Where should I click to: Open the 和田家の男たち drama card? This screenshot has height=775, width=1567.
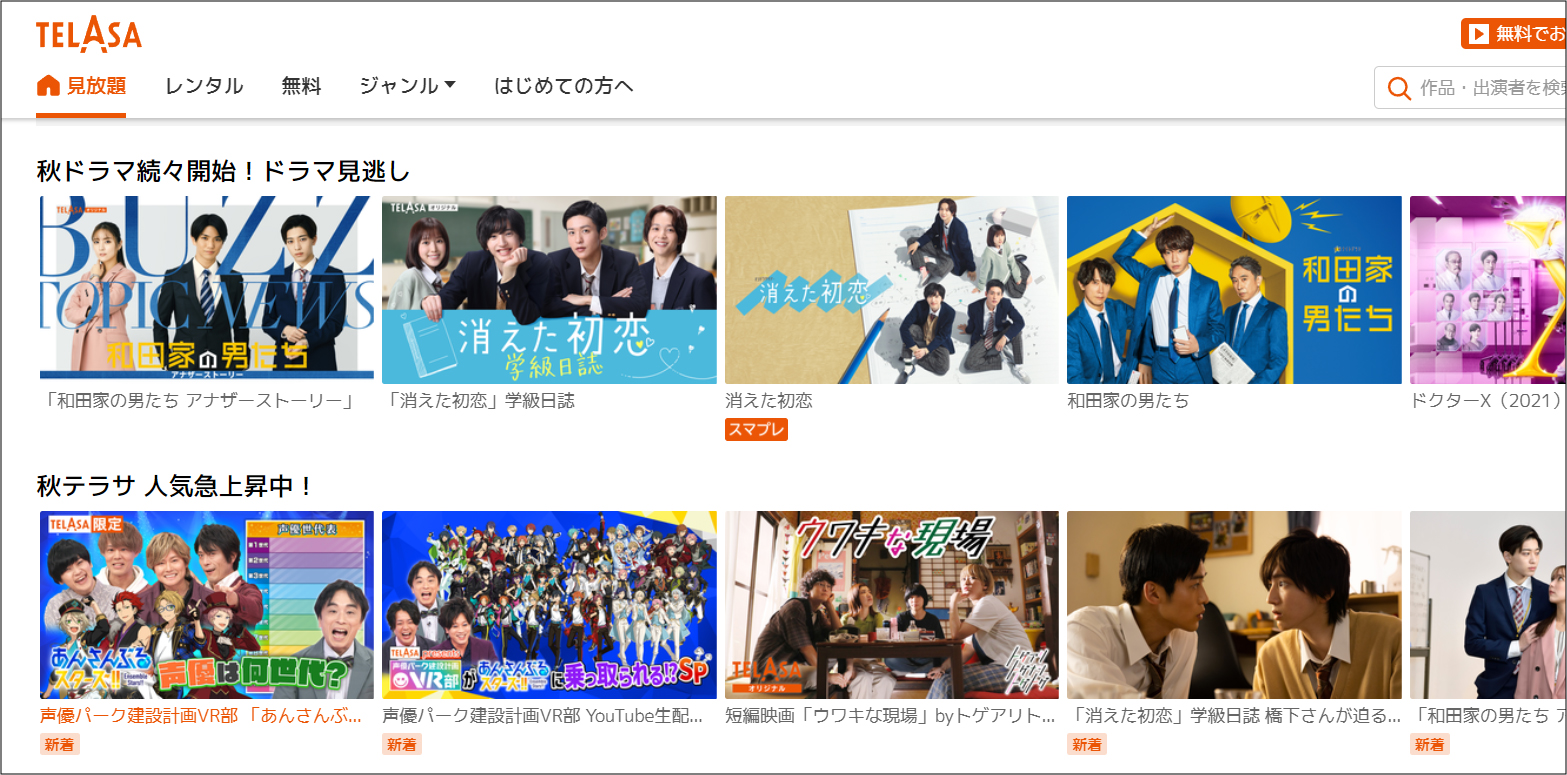pos(1234,290)
